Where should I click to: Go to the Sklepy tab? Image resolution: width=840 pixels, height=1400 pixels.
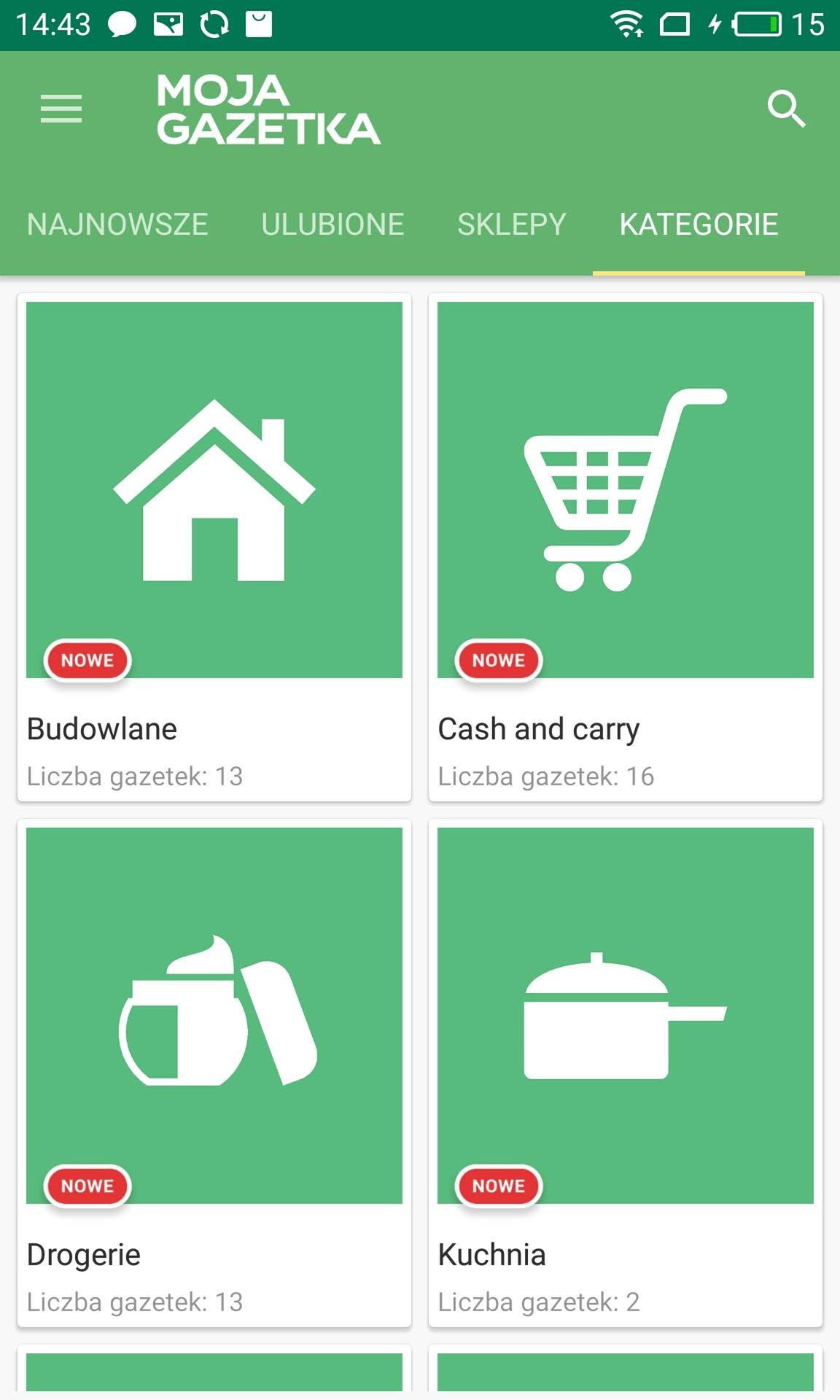pos(512,225)
